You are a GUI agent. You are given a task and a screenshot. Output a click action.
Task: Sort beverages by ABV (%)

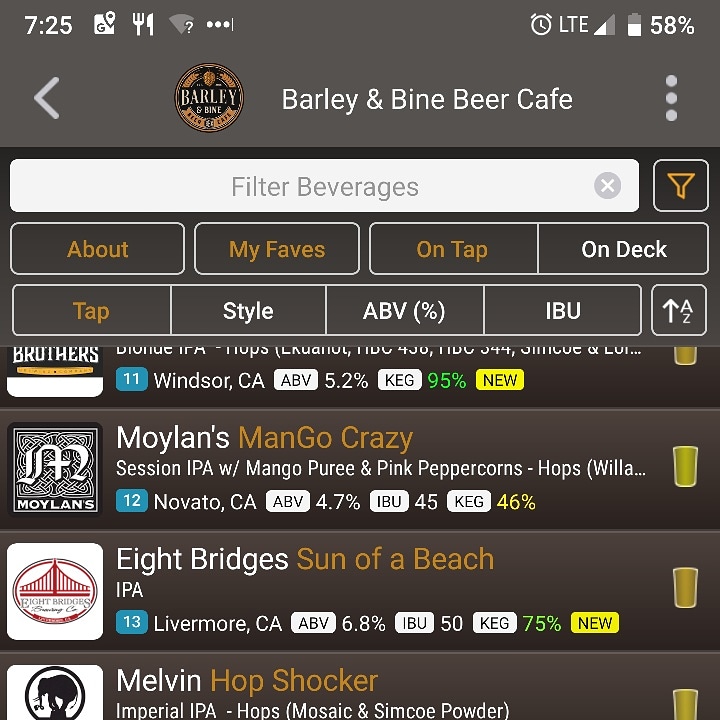coord(404,310)
